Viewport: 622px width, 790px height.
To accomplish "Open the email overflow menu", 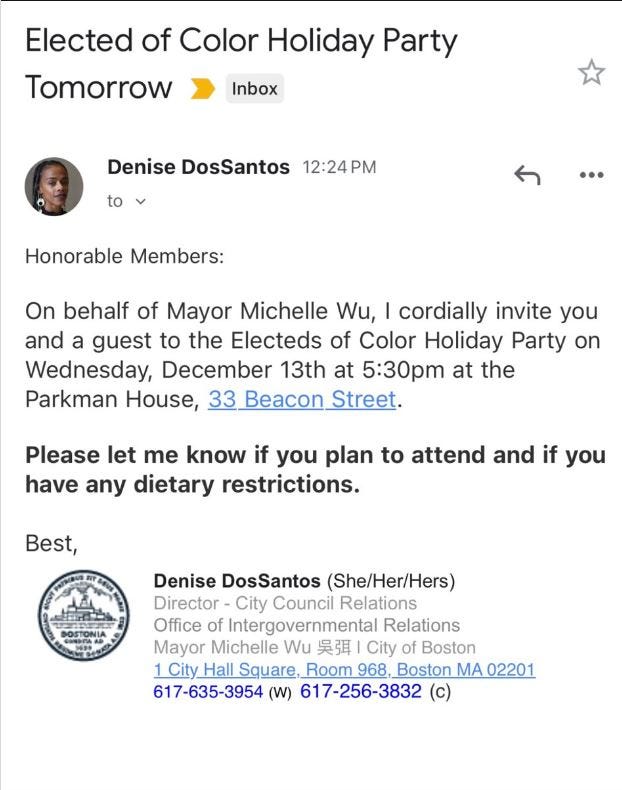I will click(x=591, y=175).
